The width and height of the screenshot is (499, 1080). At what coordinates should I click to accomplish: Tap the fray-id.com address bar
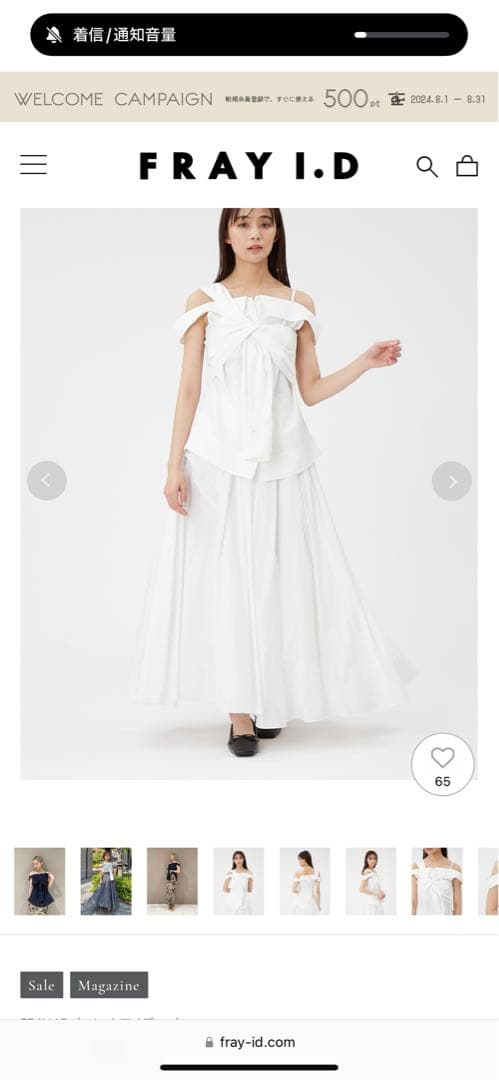tap(250, 1042)
